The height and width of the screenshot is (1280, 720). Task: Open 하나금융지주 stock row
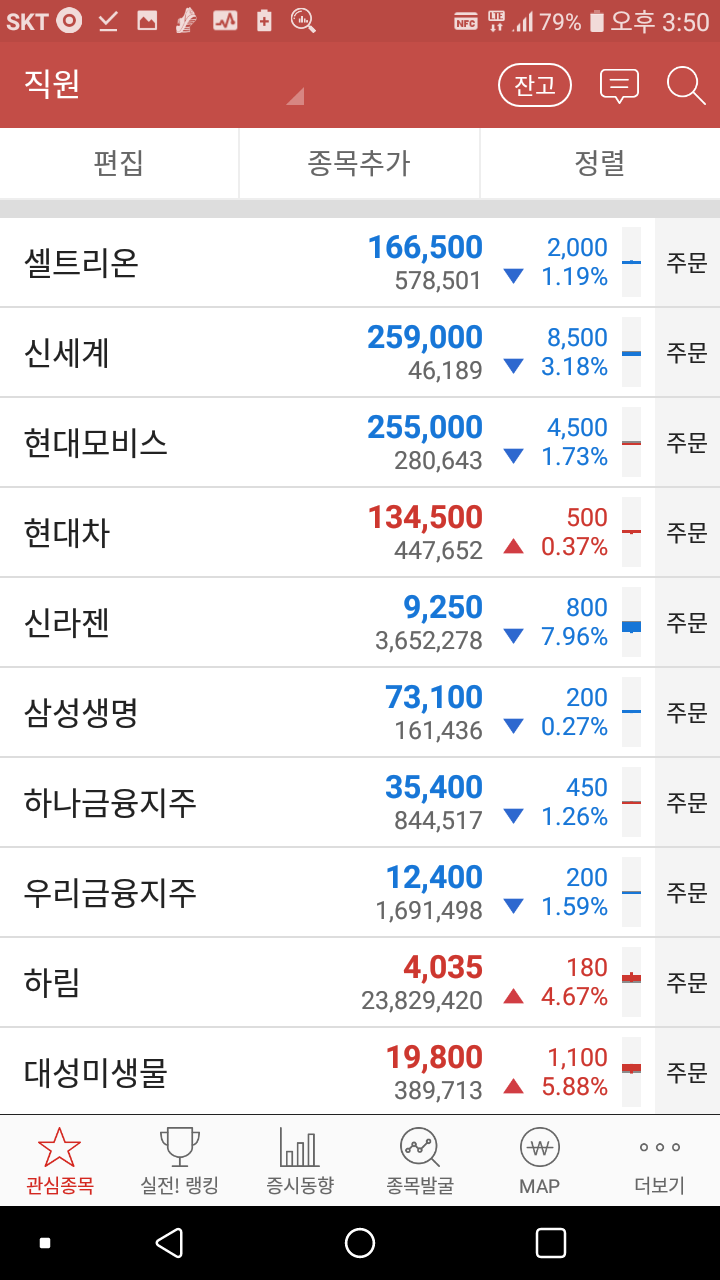[x=327, y=803]
